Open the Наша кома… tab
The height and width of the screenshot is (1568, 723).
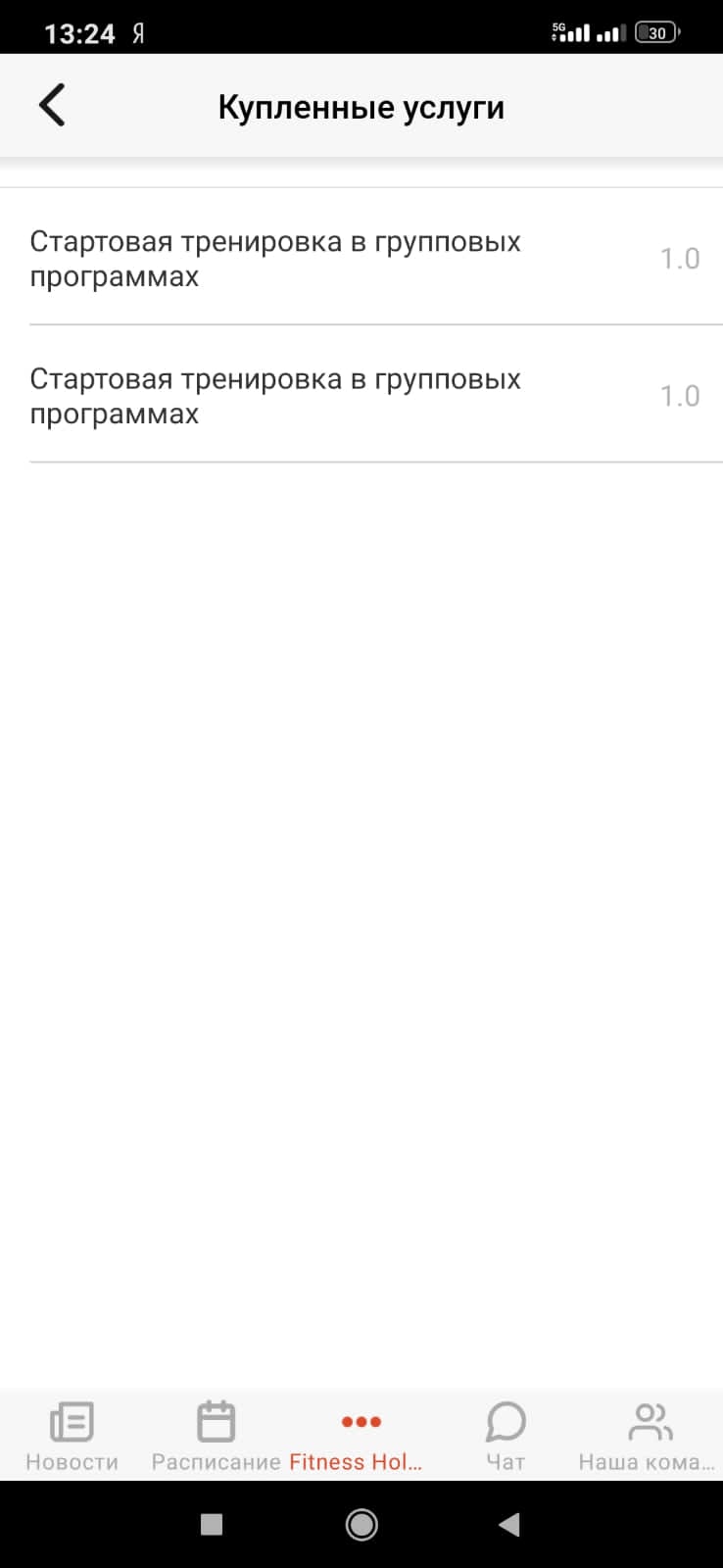(650, 1436)
